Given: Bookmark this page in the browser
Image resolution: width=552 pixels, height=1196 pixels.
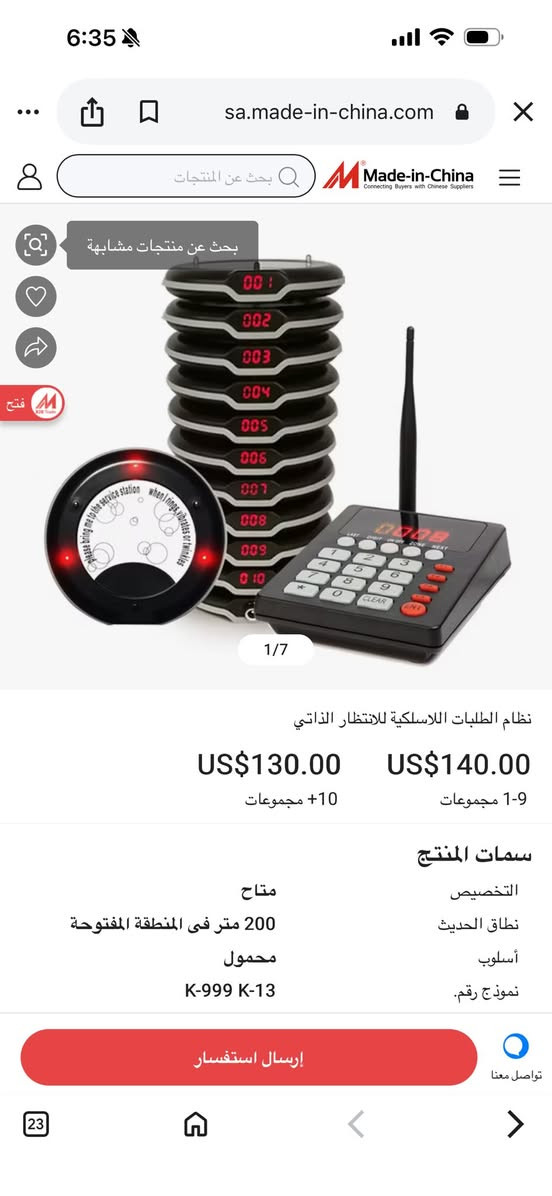Looking at the screenshot, I should tap(149, 113).
